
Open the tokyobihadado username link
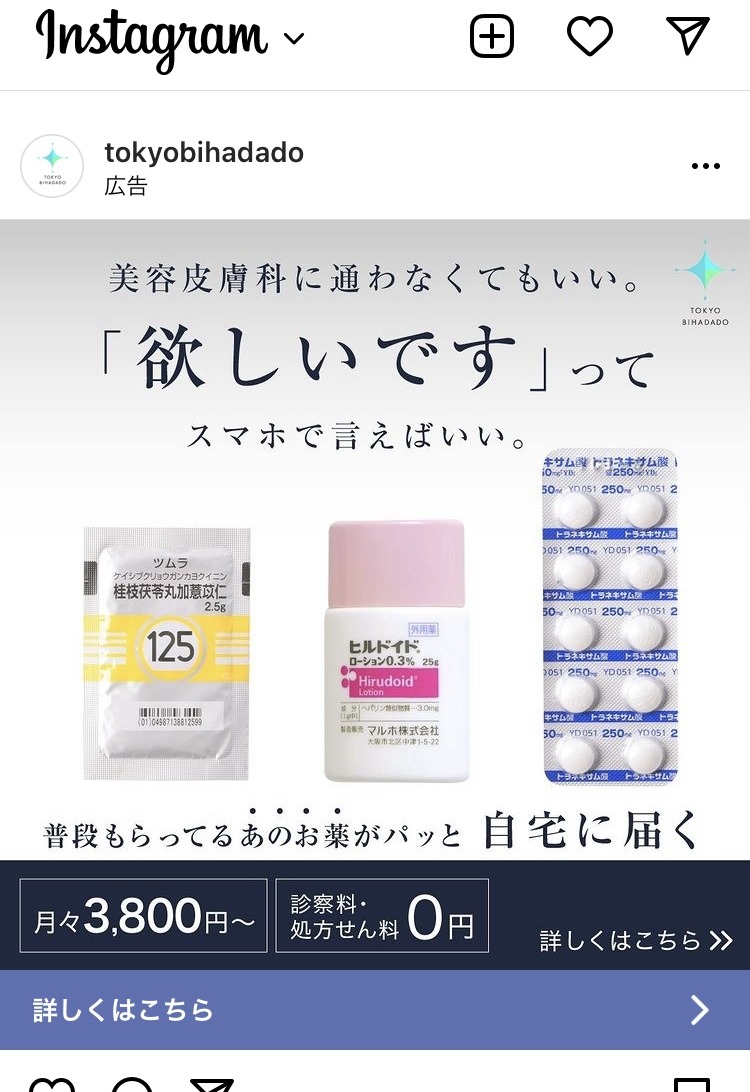click(x=203, y=153)
